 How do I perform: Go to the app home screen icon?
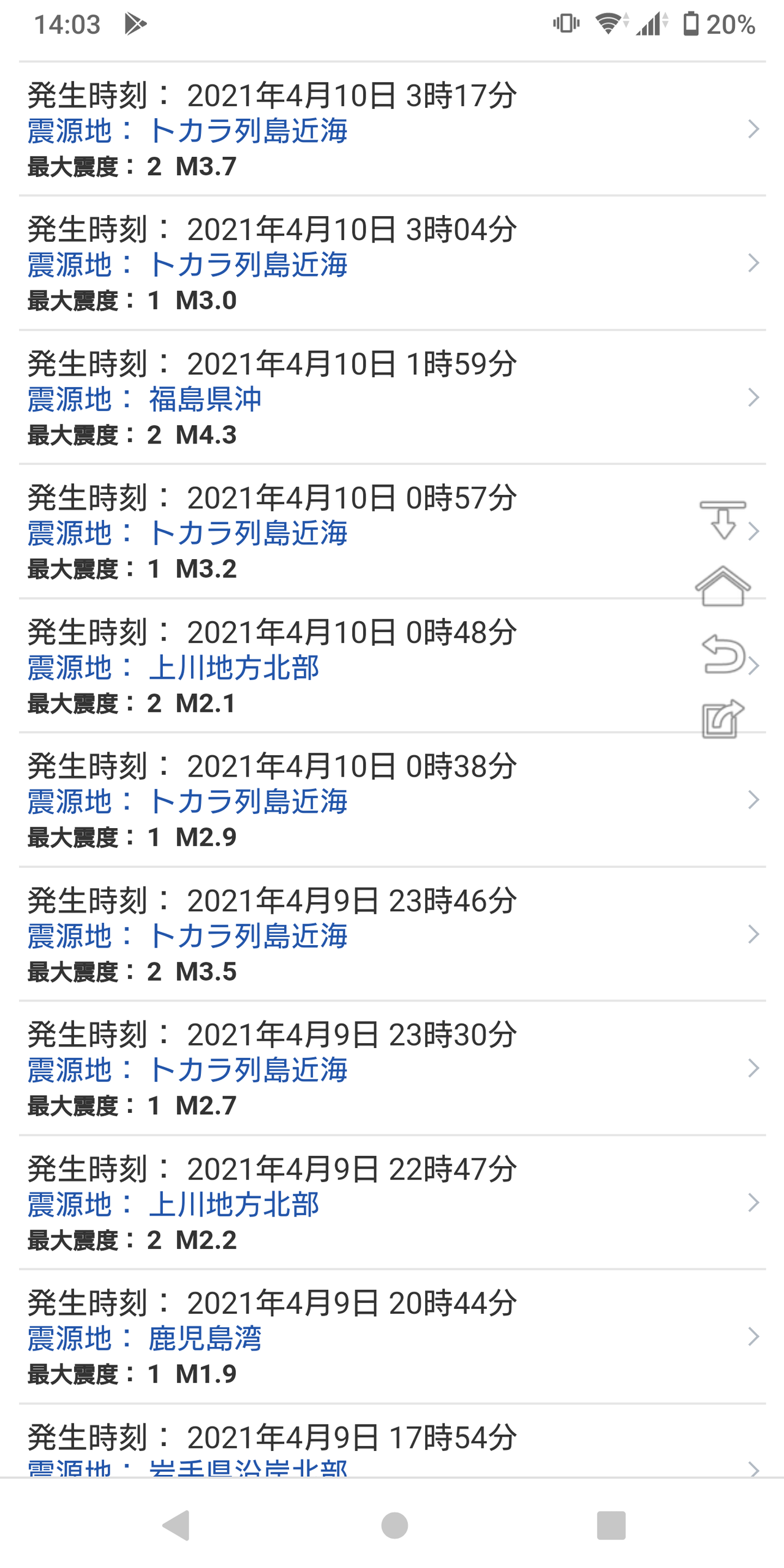(x=723, y=587)
